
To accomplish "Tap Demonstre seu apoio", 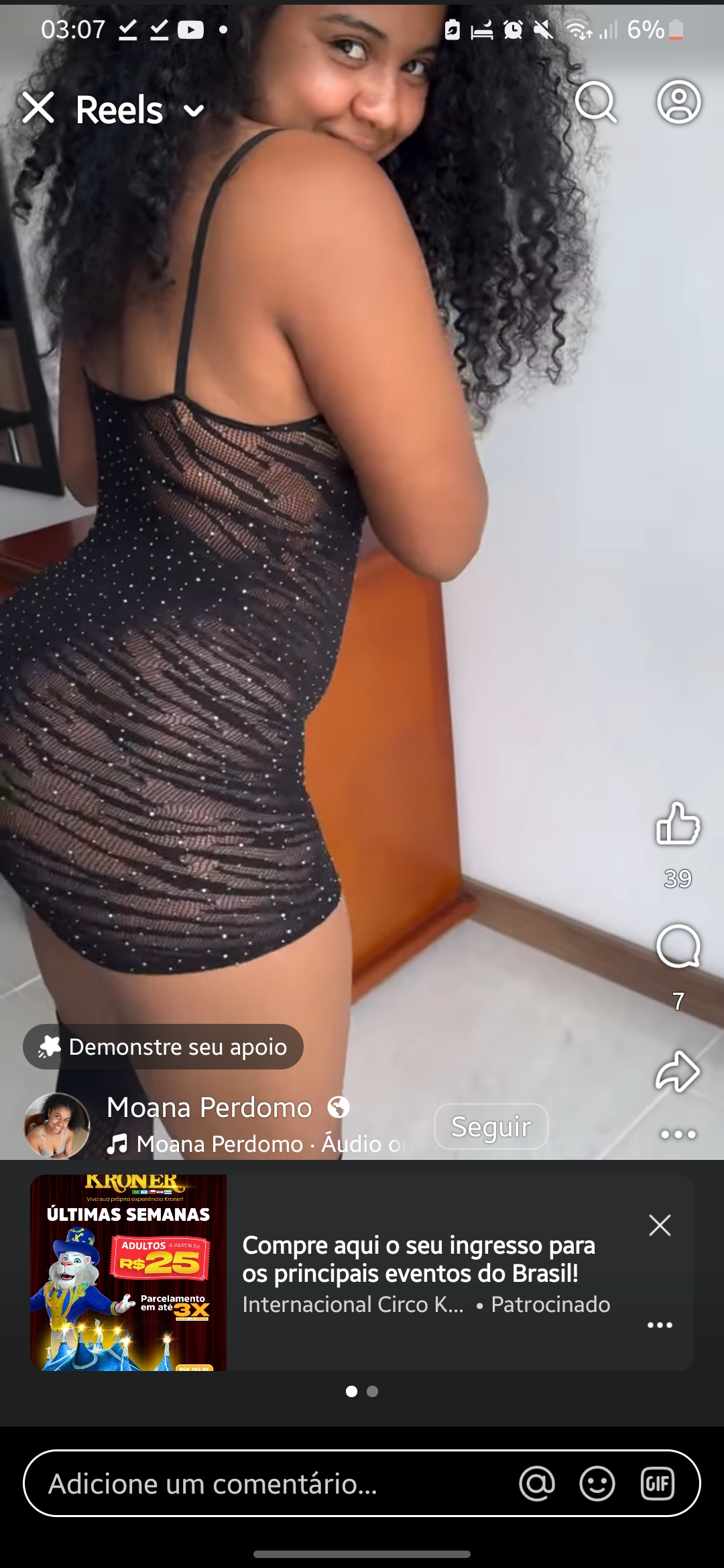I will (x=163, y=1047).
